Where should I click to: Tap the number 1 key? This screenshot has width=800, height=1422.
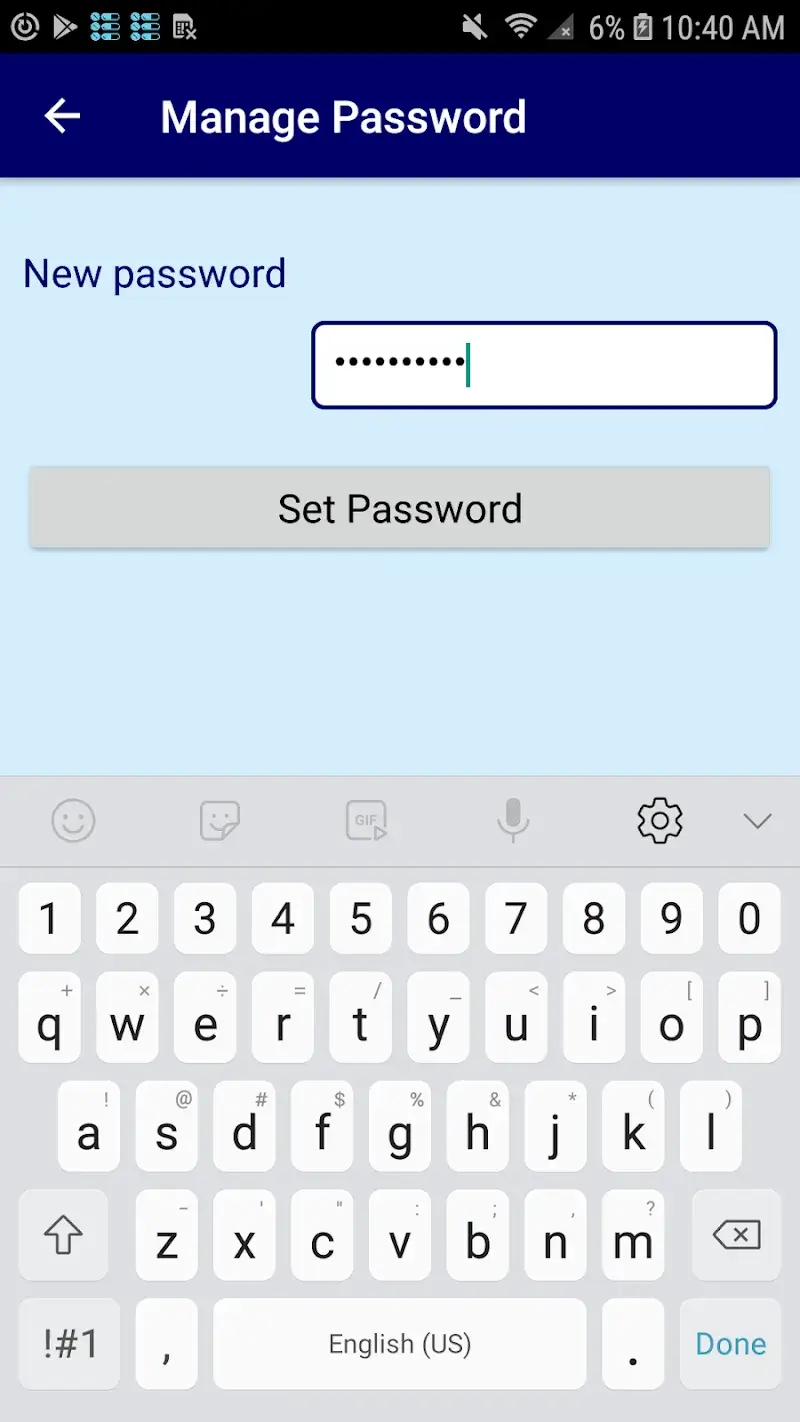coord(49,919)
